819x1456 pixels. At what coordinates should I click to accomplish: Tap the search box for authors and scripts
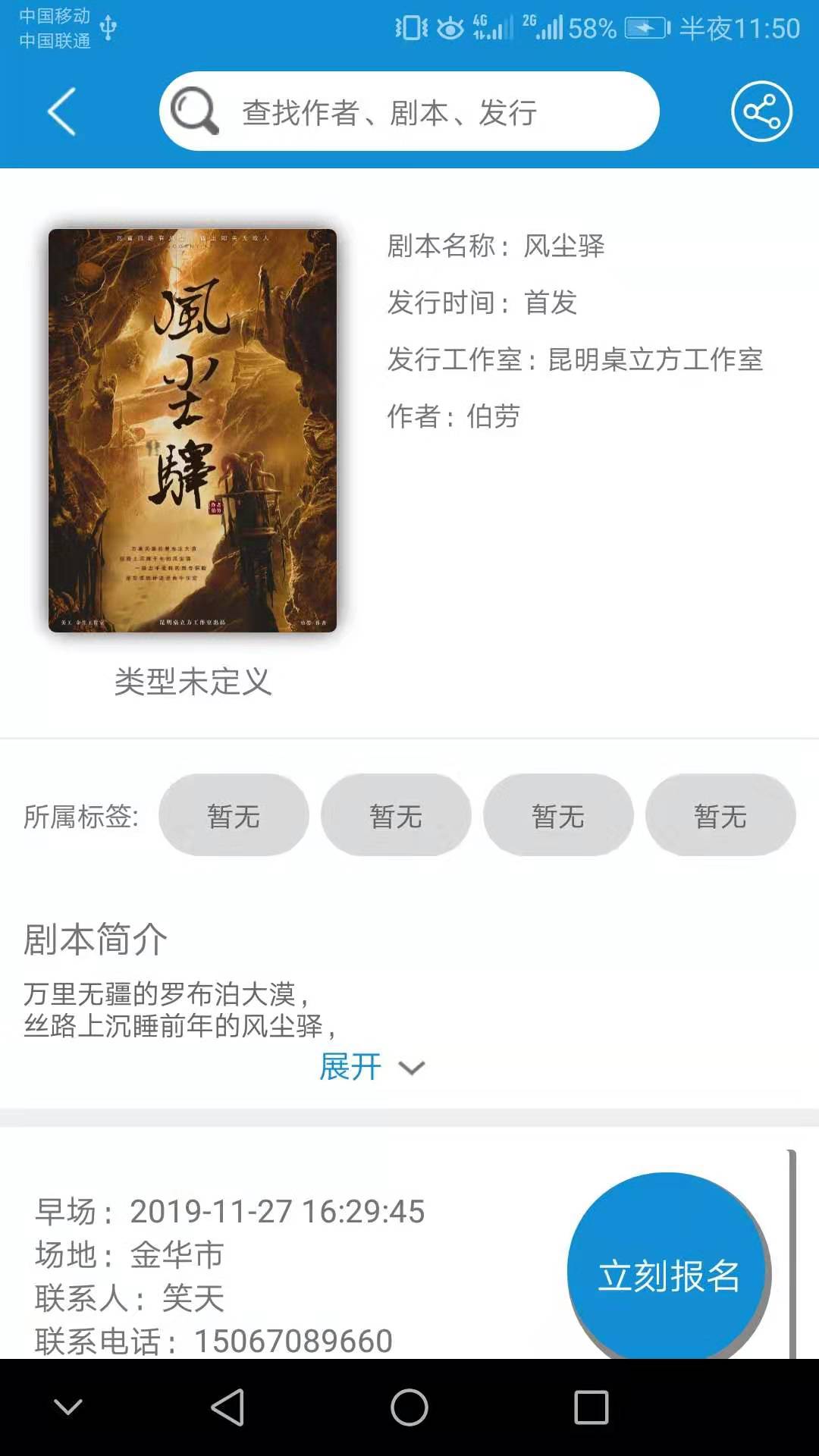point(409,112)
